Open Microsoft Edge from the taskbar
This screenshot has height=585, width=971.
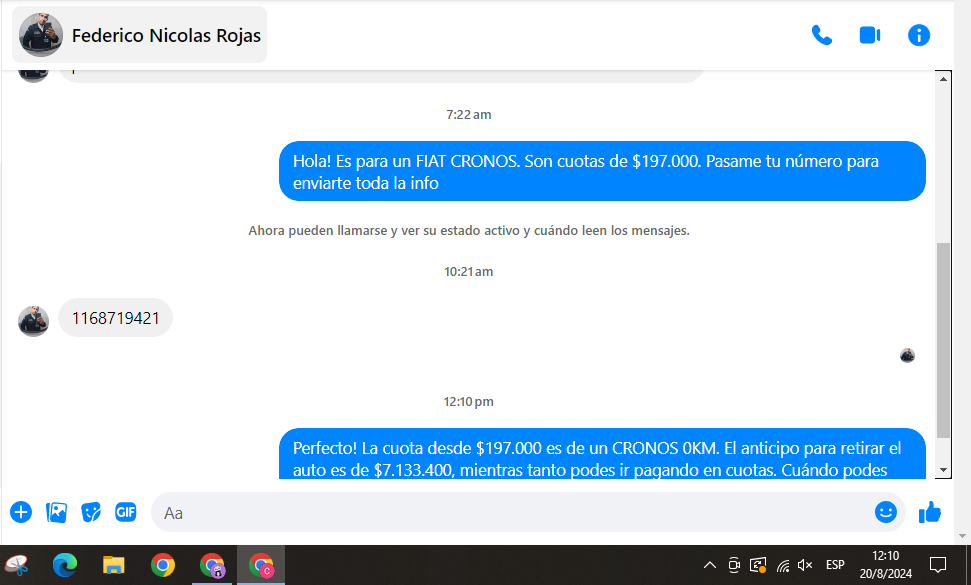click(x=65, y=565)
